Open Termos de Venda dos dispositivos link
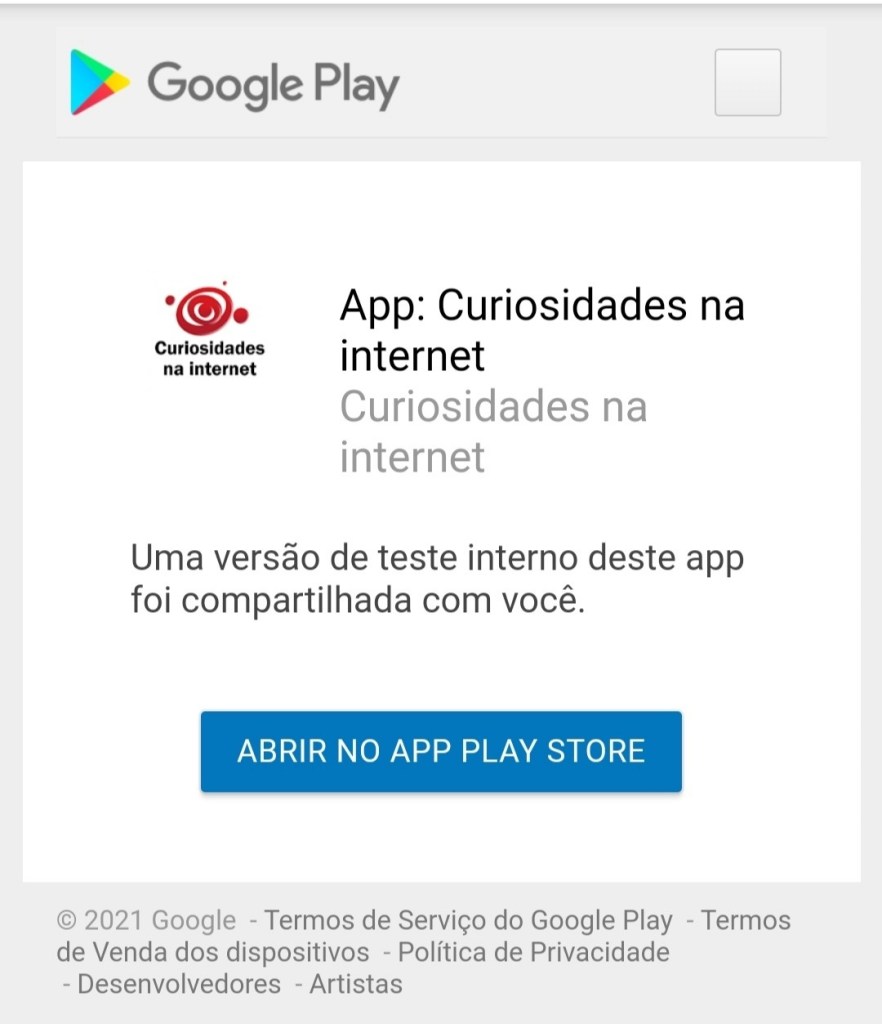882x1024 pixels. (x=212, y=952)
